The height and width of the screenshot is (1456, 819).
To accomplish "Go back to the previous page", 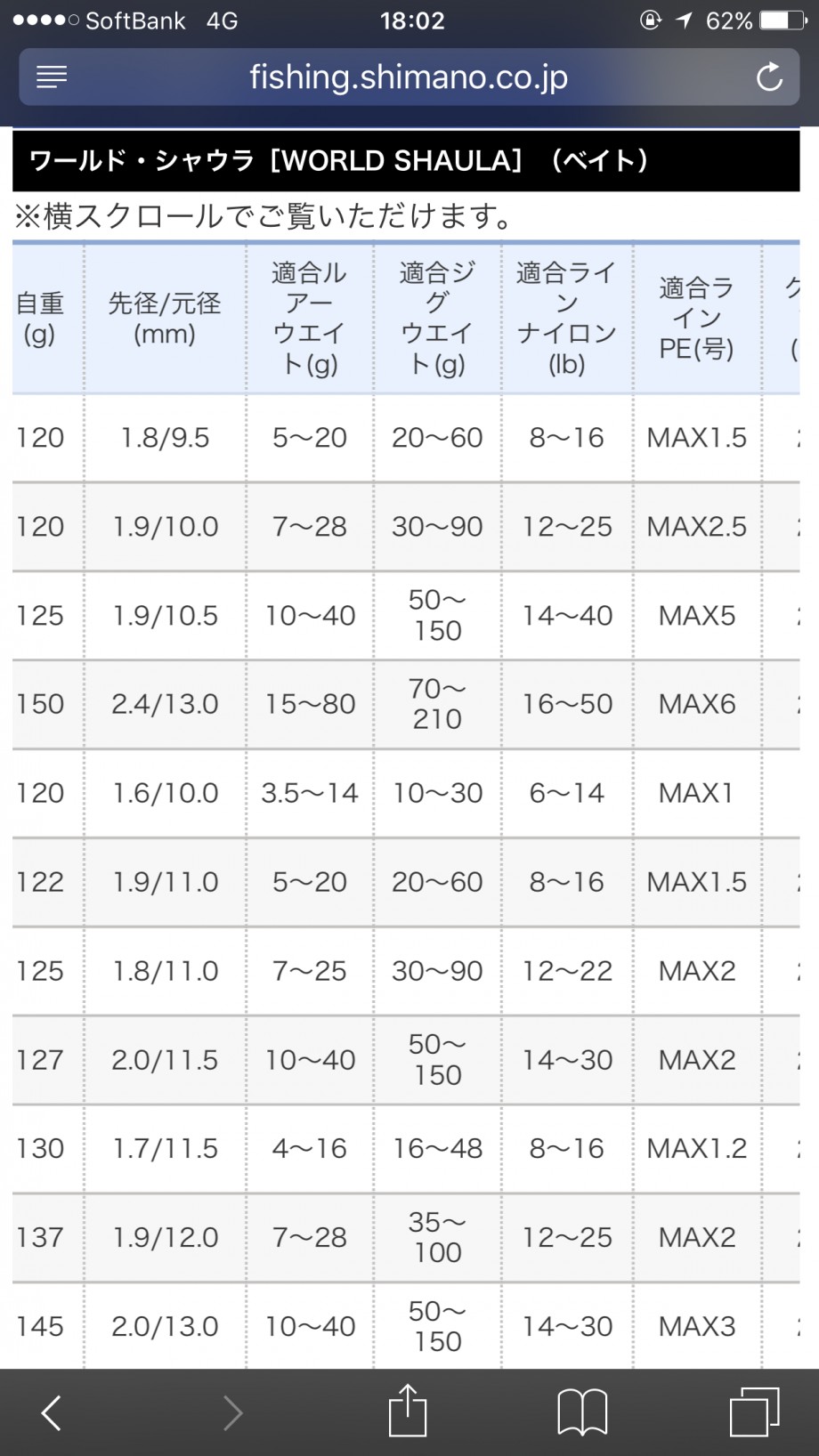I will [52, 1412].
